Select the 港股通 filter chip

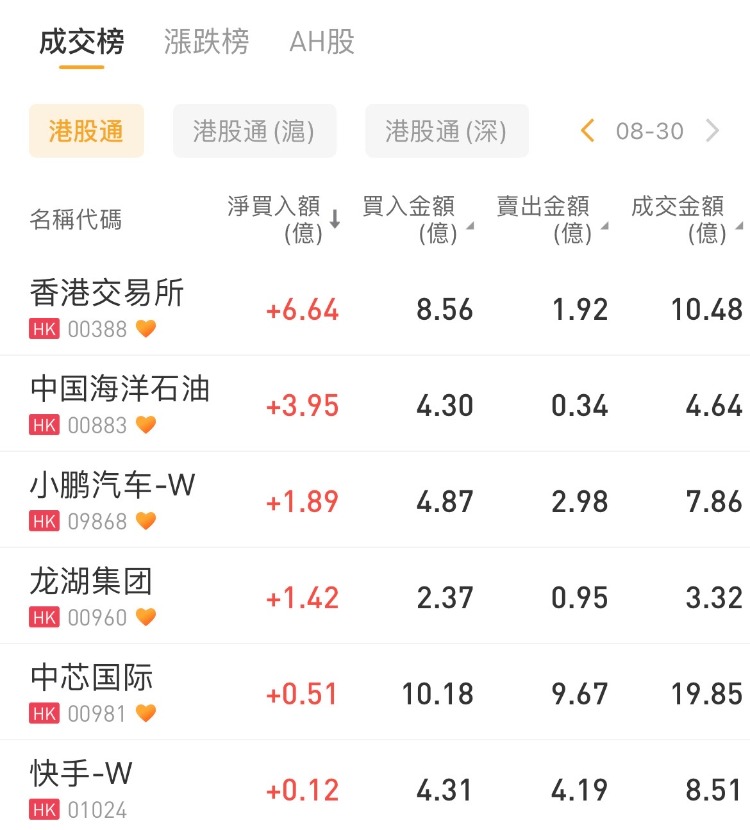coord(86,131)
